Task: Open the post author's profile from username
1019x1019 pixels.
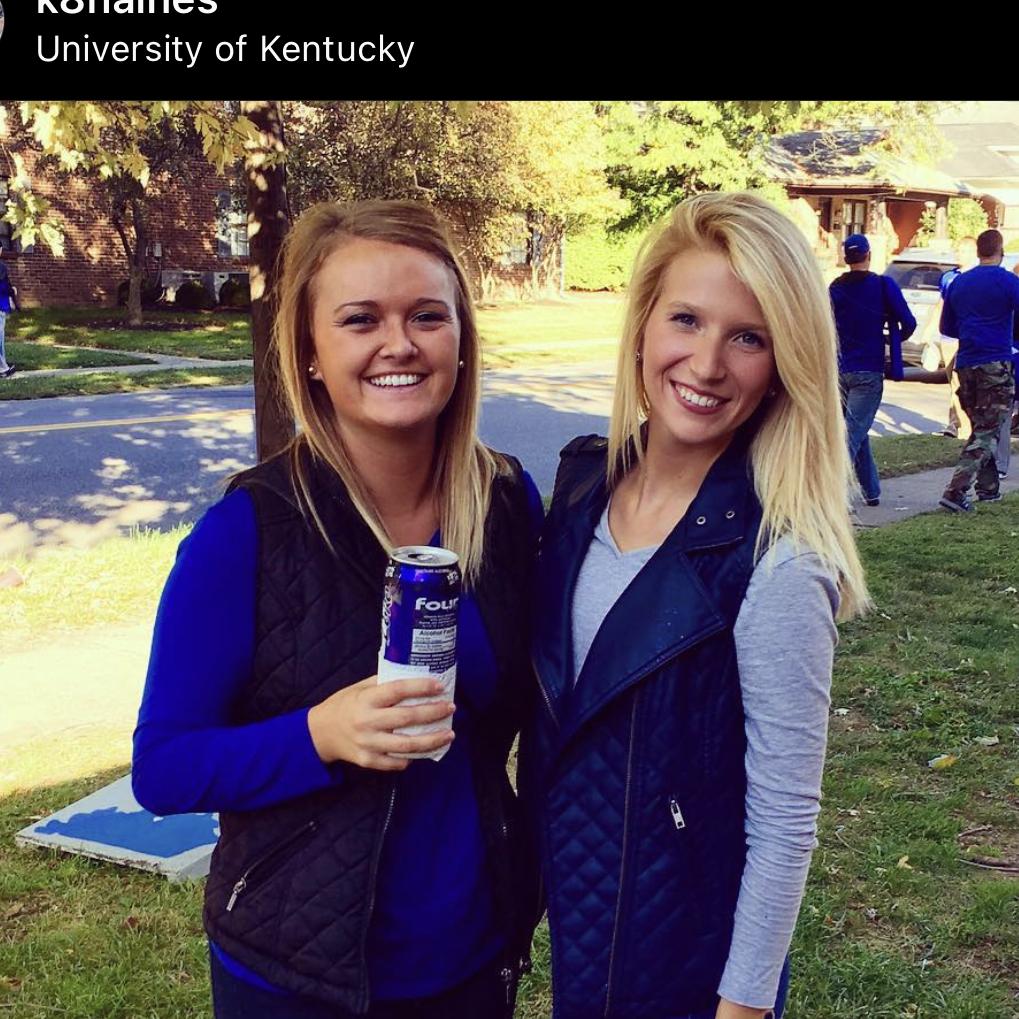Action: 127,8
